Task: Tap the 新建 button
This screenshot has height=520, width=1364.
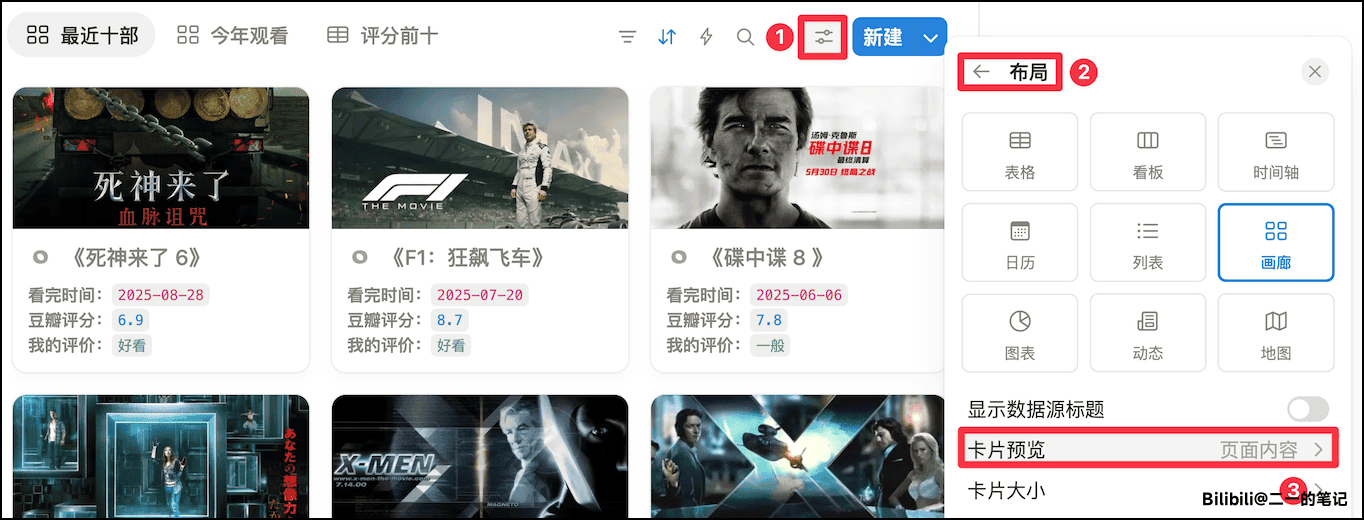Action: click(x=883, y=38)
